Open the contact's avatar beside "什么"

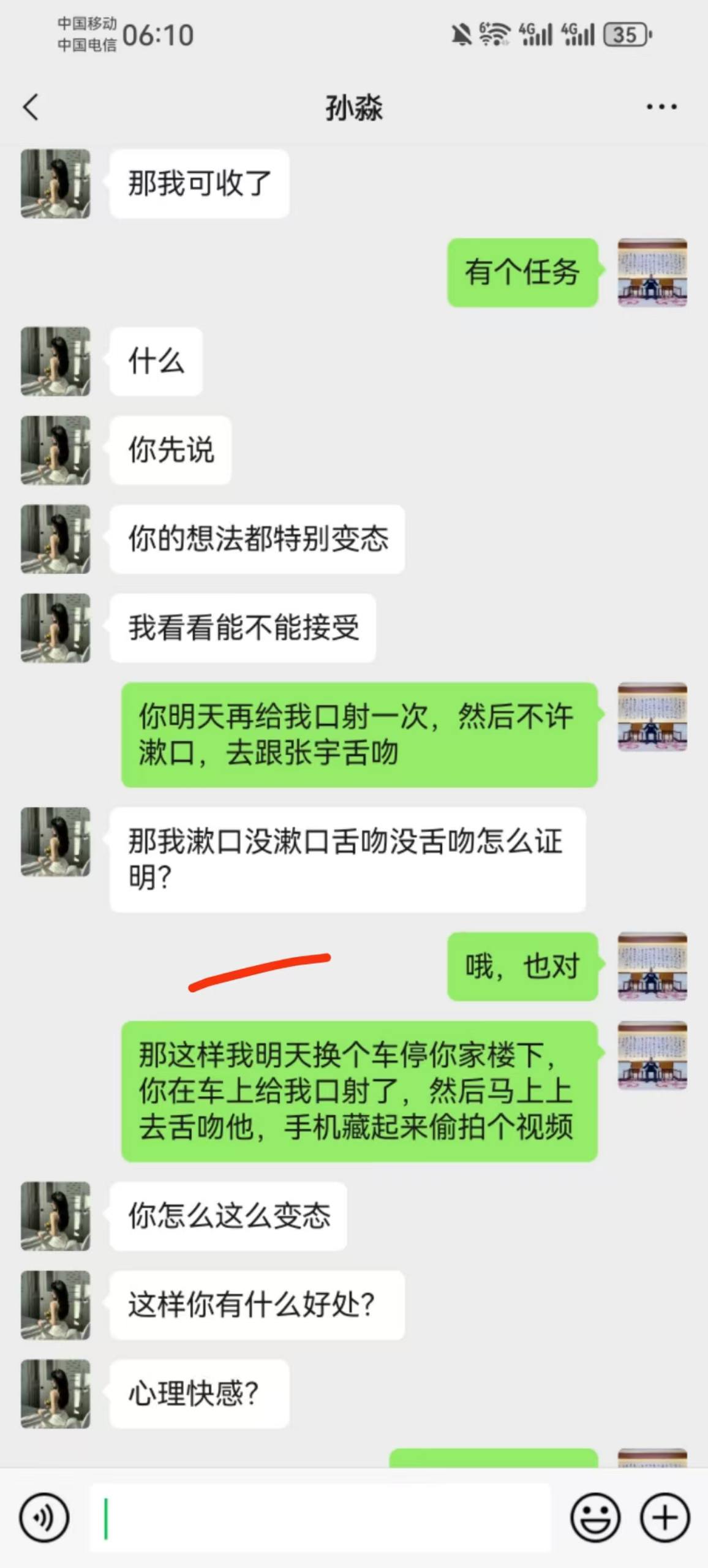point(56,361)
